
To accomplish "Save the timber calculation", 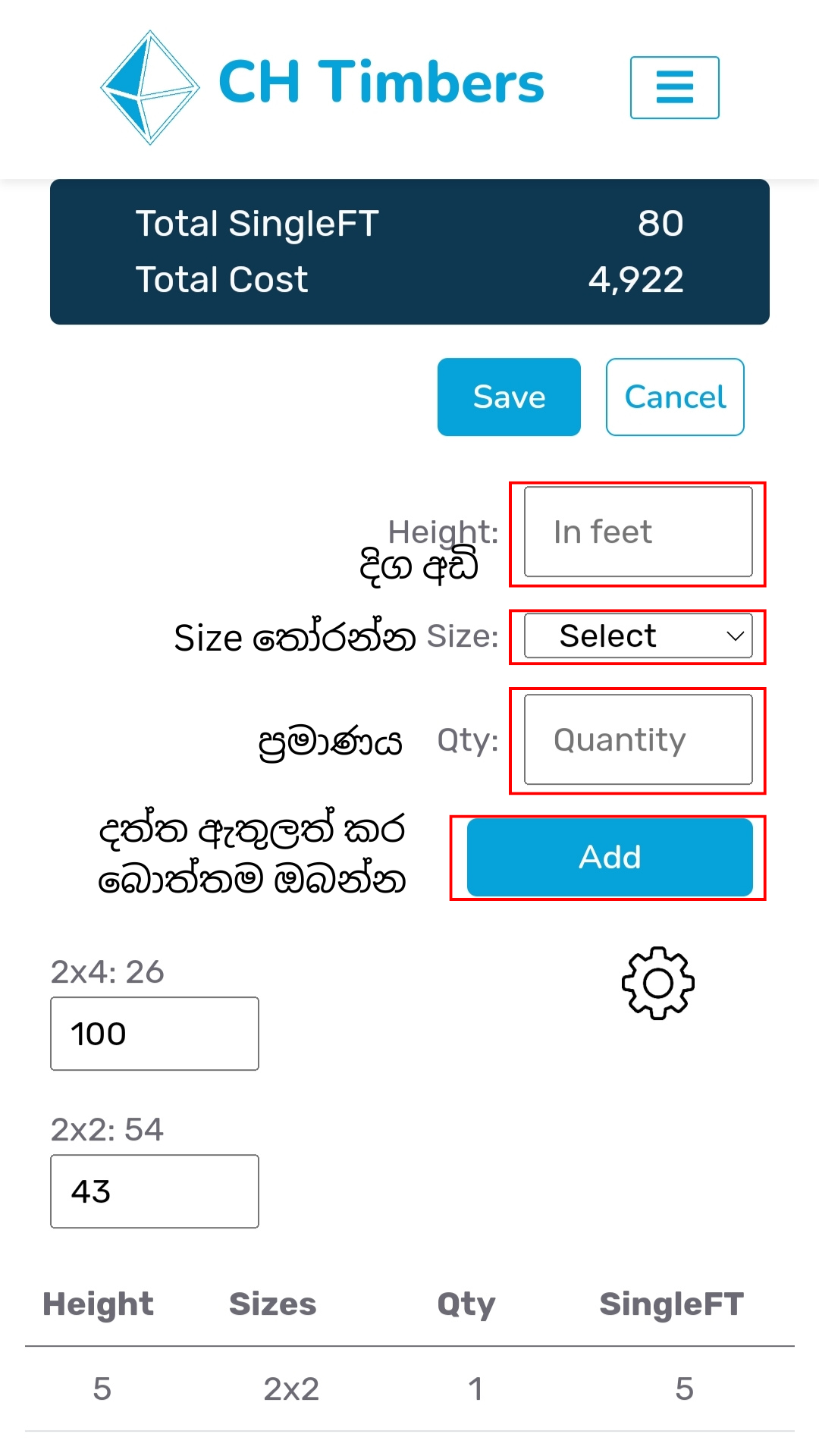I will point(509,397).
